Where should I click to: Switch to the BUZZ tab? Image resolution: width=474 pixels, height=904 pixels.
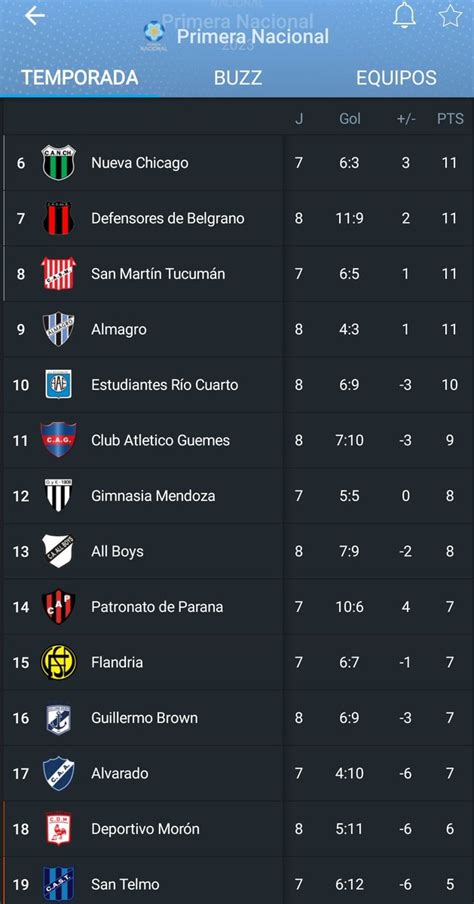[x=238, y=77]
